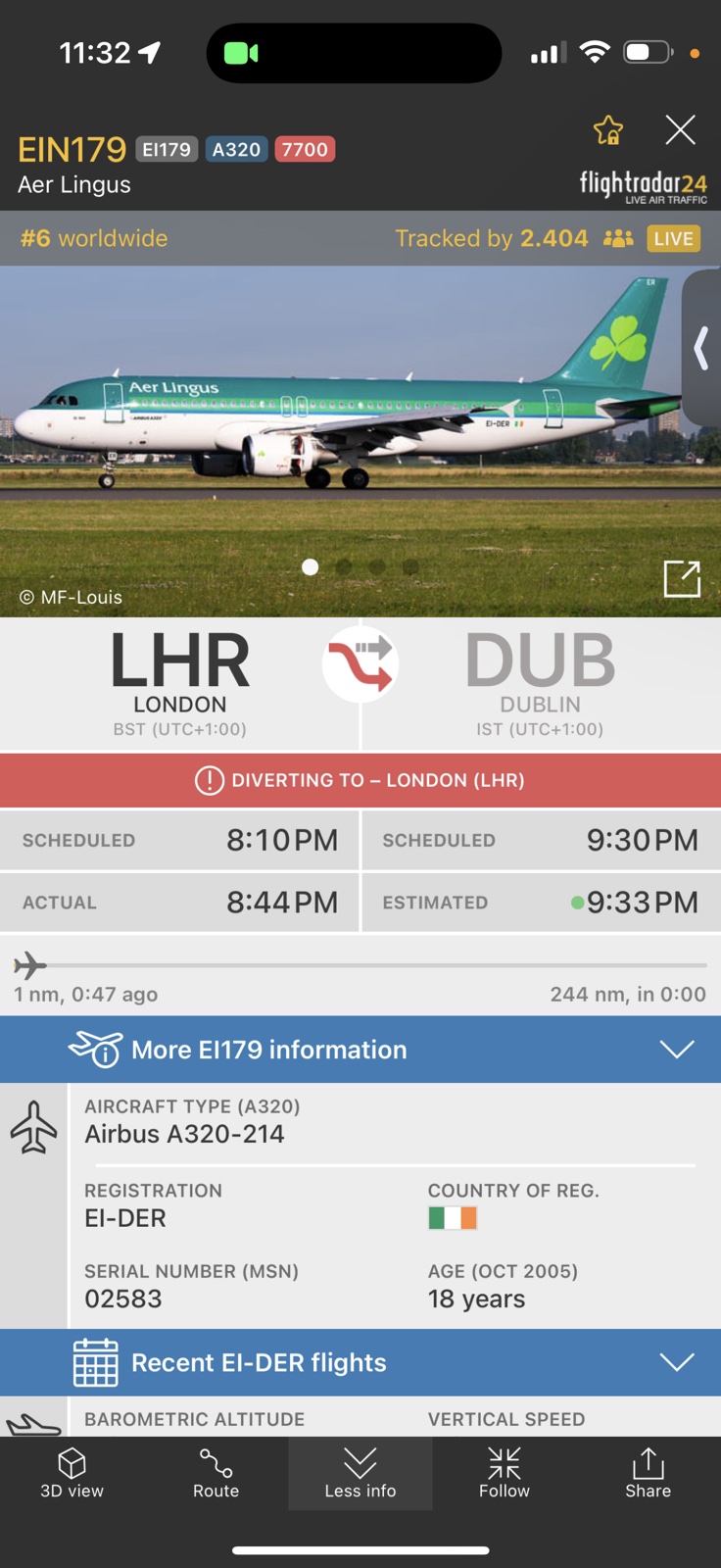Image resolution: width=721 pixels, height=1568 pixels.
Task: Open the side handle on photo edge
Action: pyautogui.click(x=701, y=348)
